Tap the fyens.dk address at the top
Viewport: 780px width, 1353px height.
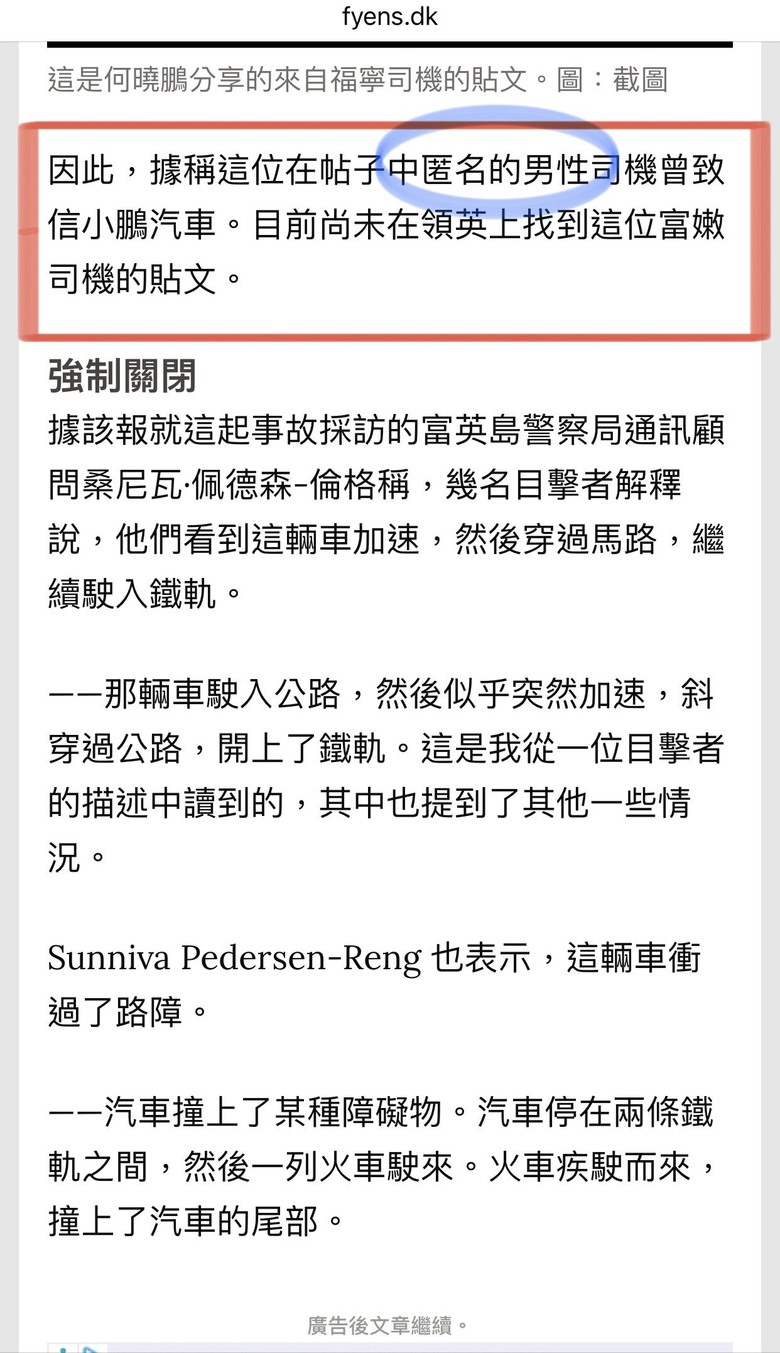point(389,17)
